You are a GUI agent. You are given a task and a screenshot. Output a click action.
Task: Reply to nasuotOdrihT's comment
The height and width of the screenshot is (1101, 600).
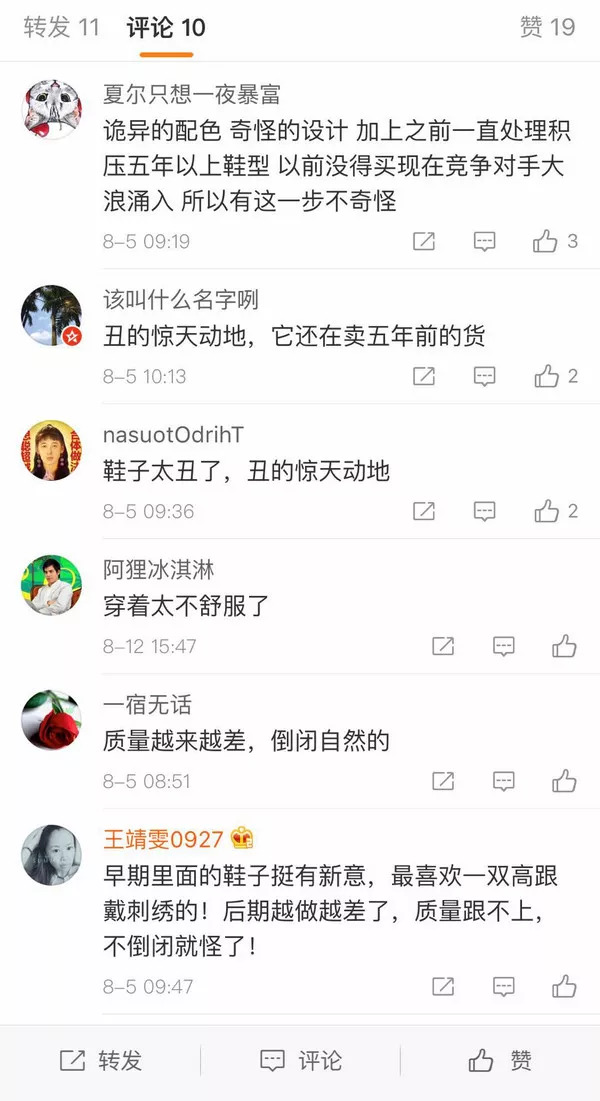pos(485,511)
